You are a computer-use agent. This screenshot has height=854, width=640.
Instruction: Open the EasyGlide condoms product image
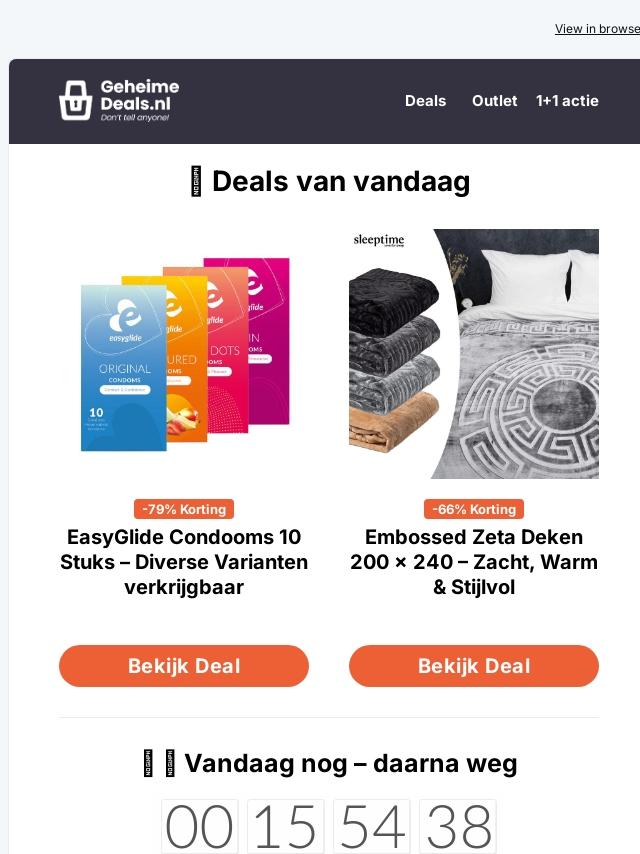(184, 354)
